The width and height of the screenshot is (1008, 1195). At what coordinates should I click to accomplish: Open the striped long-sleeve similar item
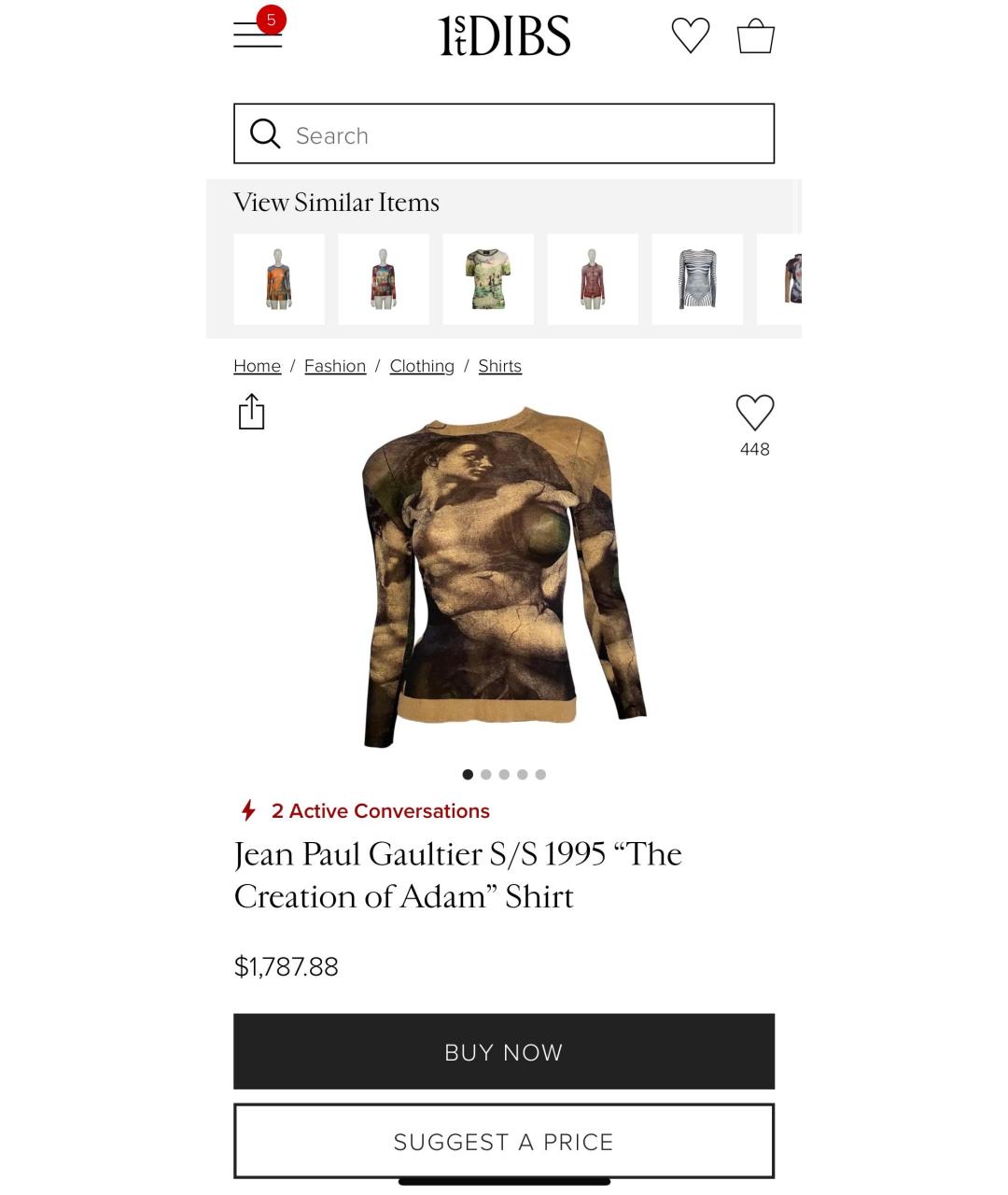(x=697, y=279)
